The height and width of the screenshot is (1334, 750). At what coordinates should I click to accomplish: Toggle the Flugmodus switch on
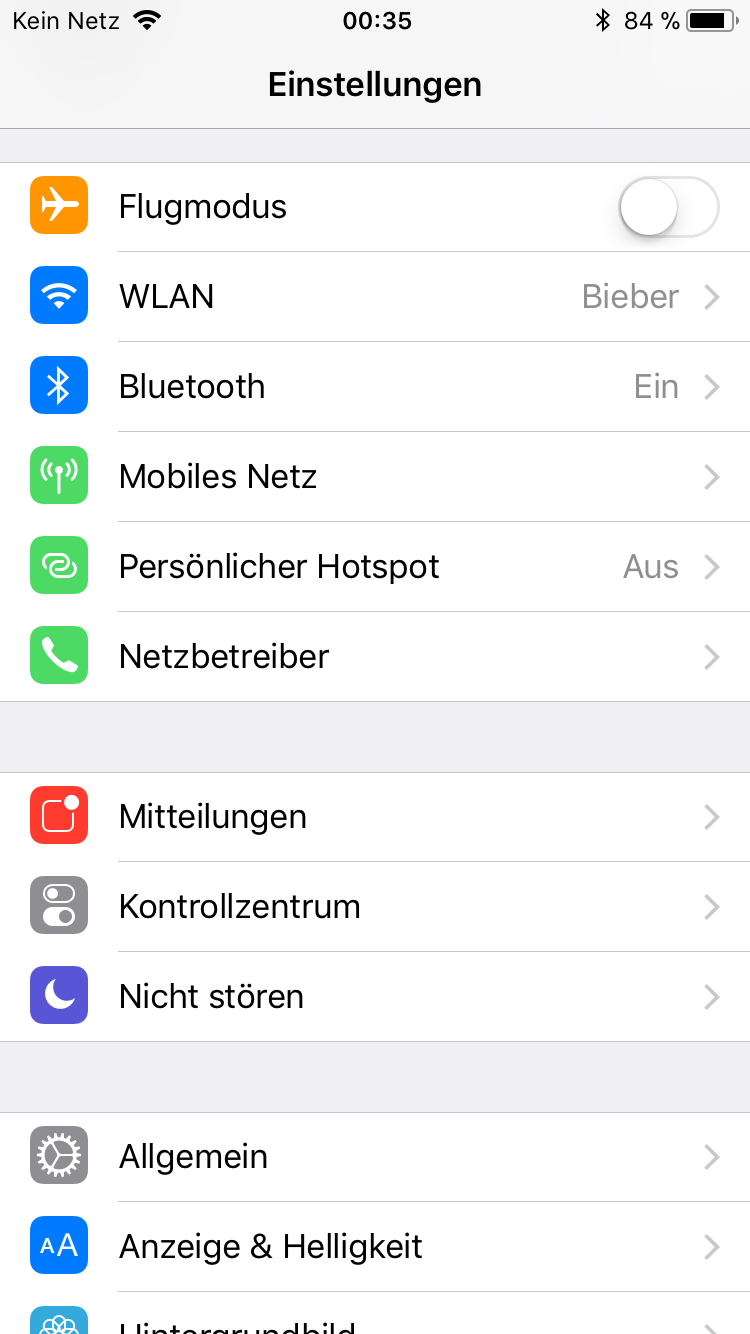tap(668, 207)
